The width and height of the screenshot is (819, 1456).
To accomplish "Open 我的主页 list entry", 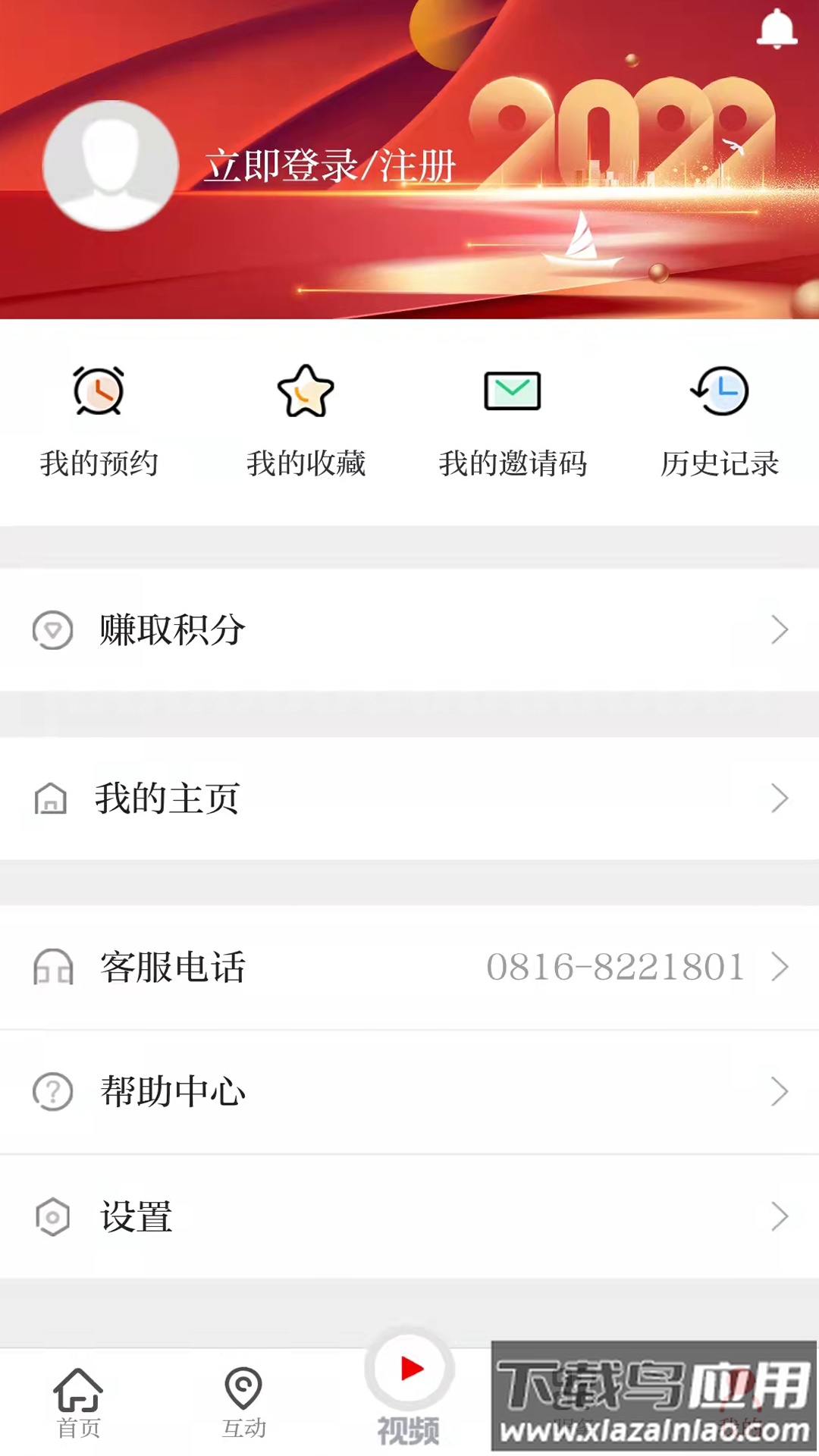I will click(x=168, y=799).
